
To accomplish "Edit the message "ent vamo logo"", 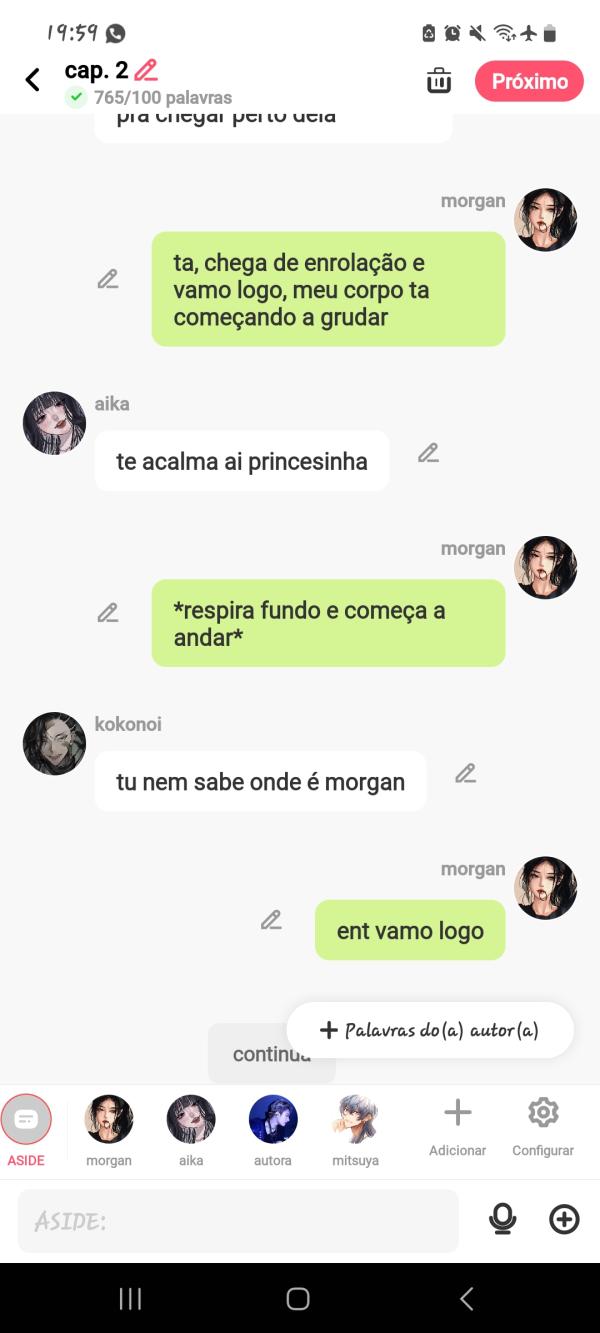I will point(271,920).
